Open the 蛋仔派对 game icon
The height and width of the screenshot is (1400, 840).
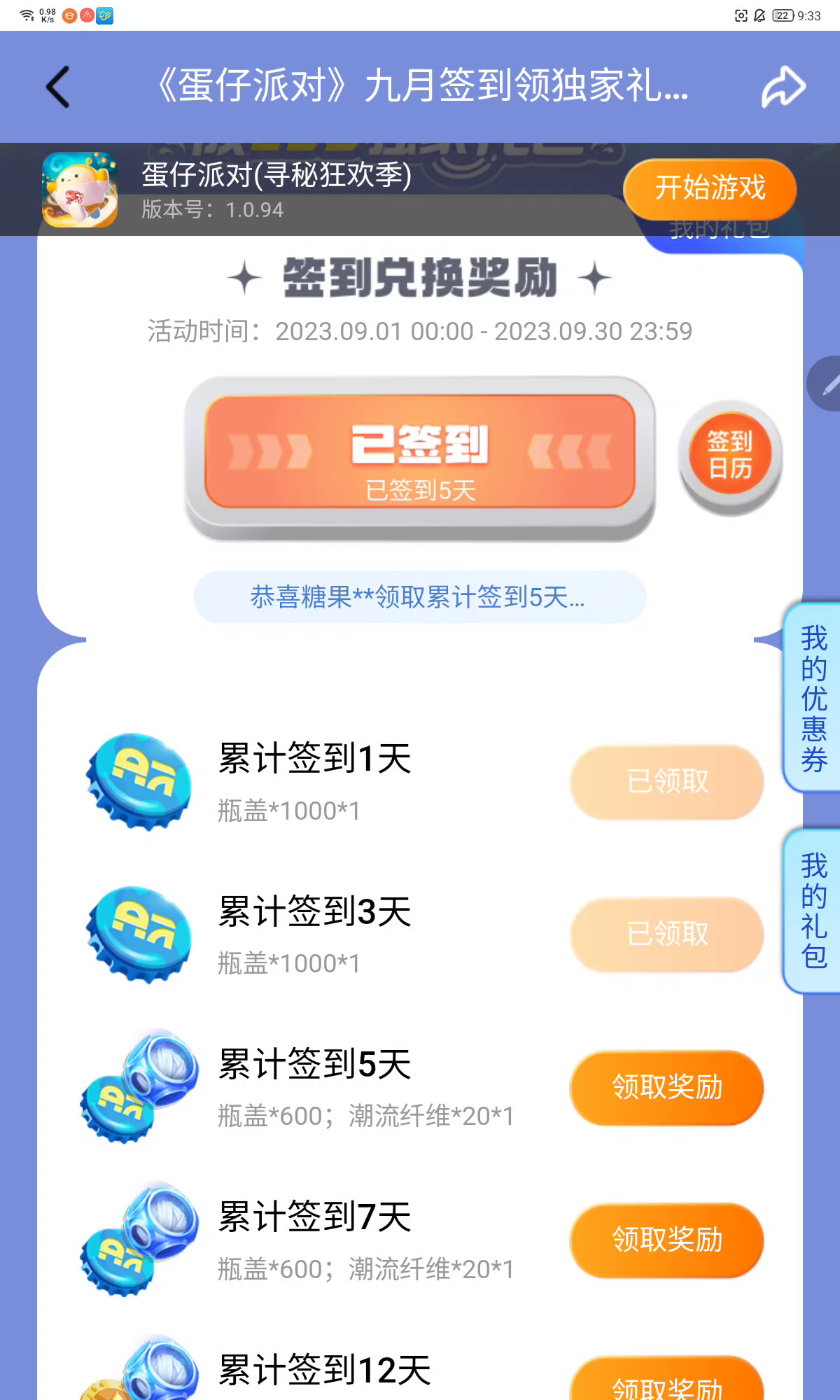pos(80,190)
